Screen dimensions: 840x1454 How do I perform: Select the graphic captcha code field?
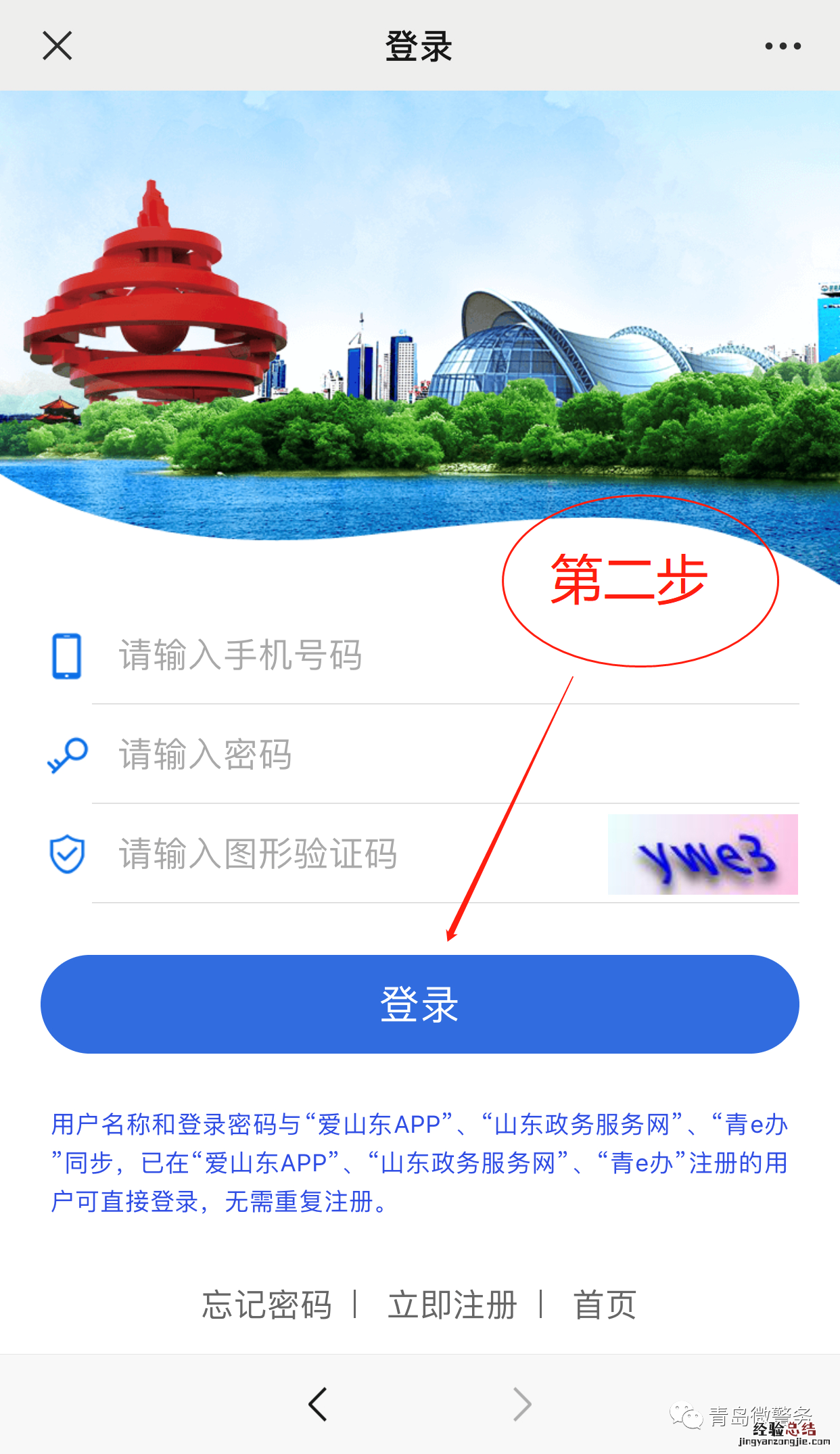click(352, 853)
